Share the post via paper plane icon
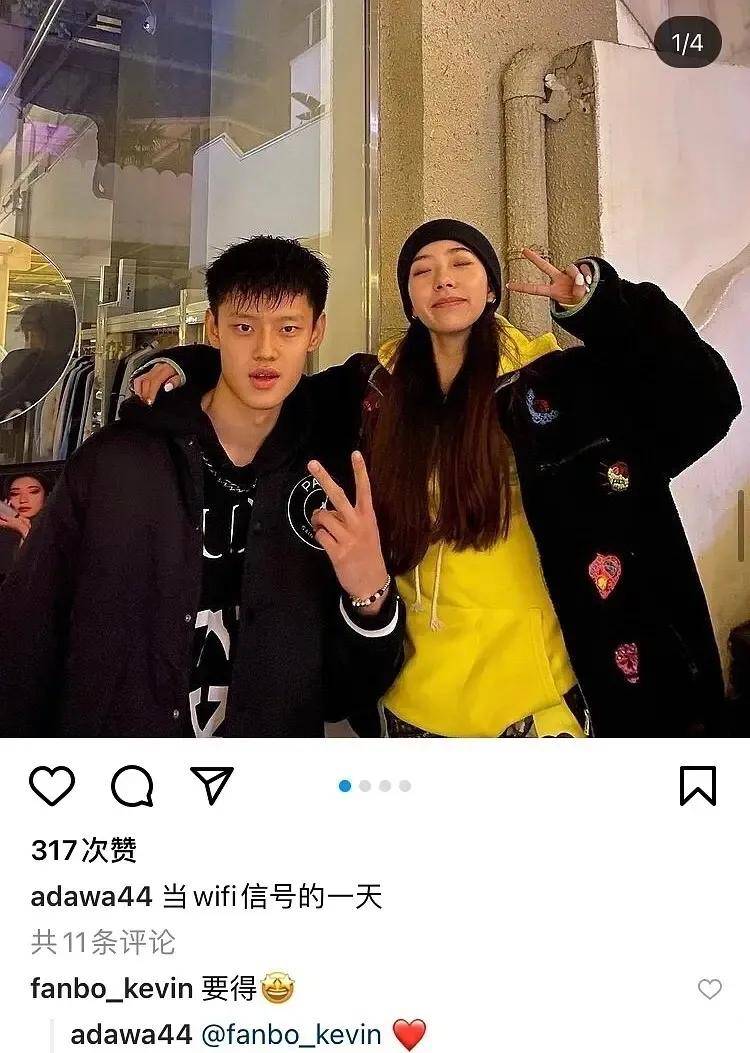 click(x=212, y=785)
